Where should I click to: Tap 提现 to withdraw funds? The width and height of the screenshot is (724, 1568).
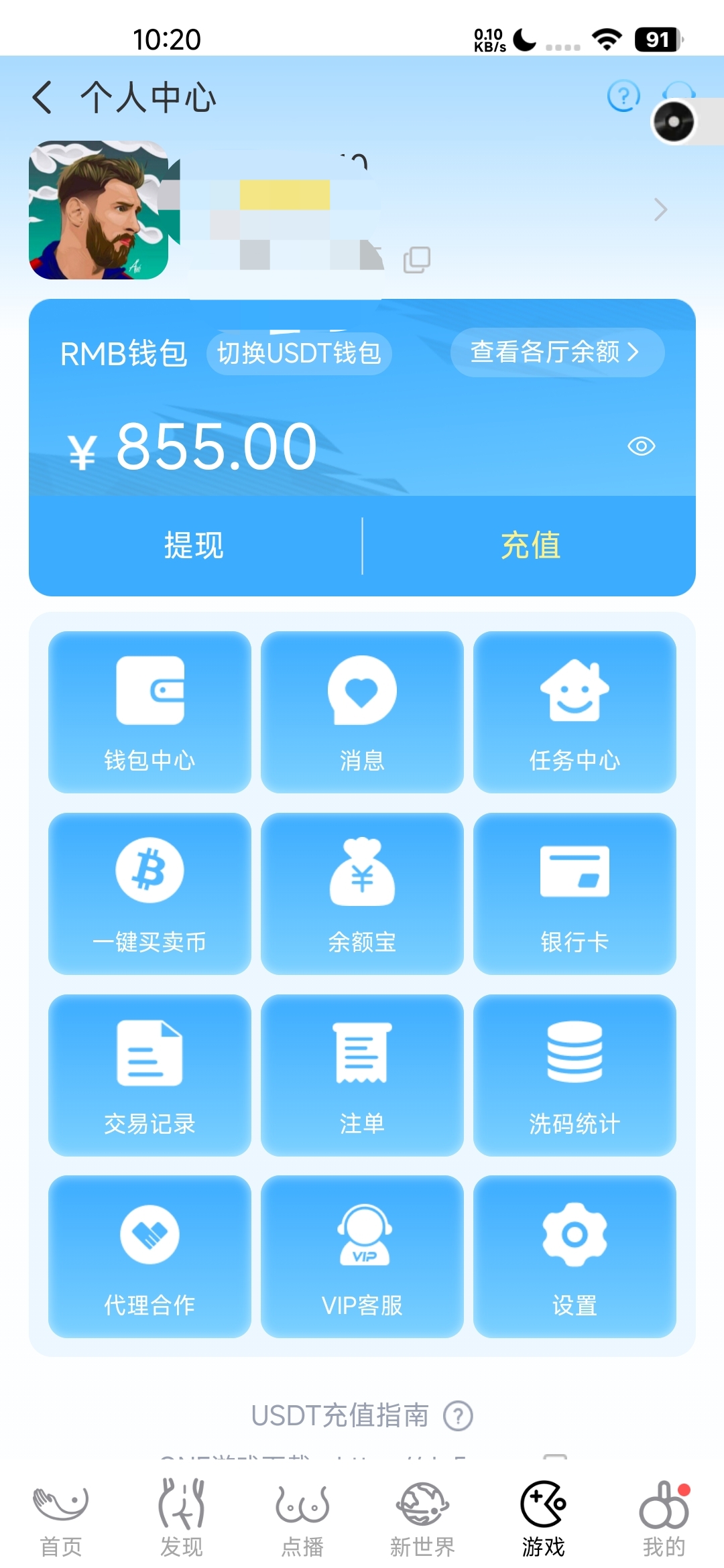point(194,545)
